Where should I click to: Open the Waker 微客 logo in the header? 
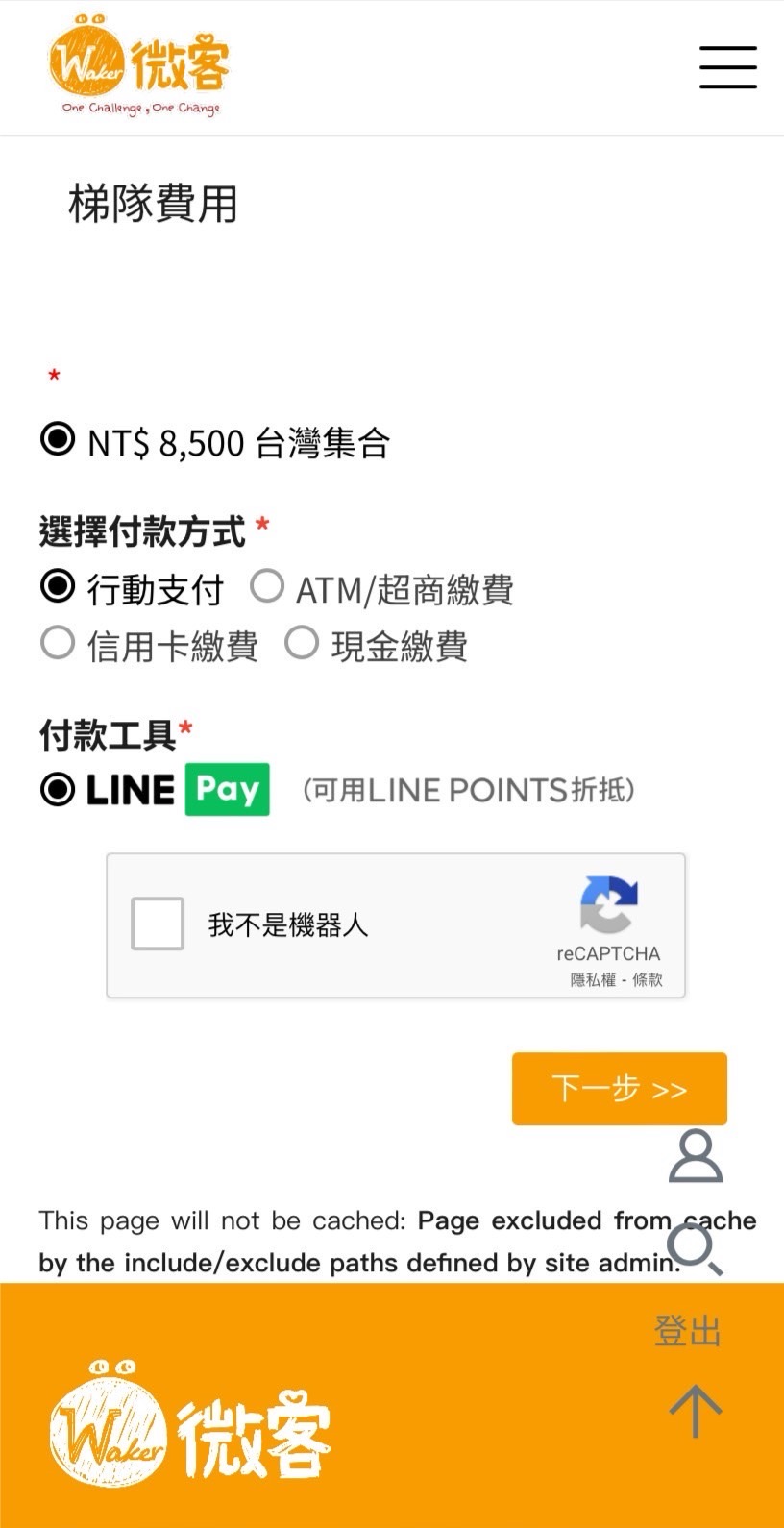pyautogui.click(x=138, y=65)
